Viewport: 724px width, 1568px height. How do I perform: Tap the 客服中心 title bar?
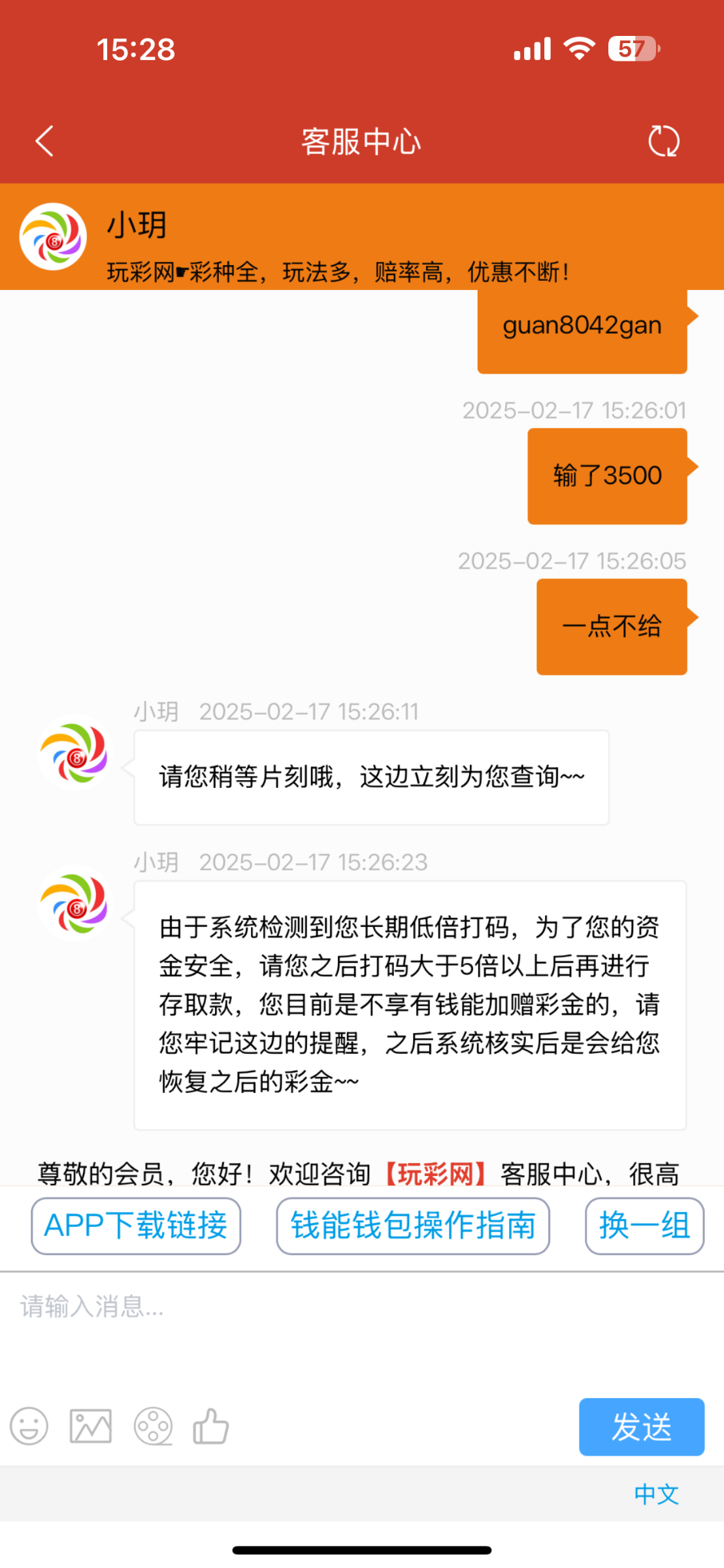coord(362,141)
